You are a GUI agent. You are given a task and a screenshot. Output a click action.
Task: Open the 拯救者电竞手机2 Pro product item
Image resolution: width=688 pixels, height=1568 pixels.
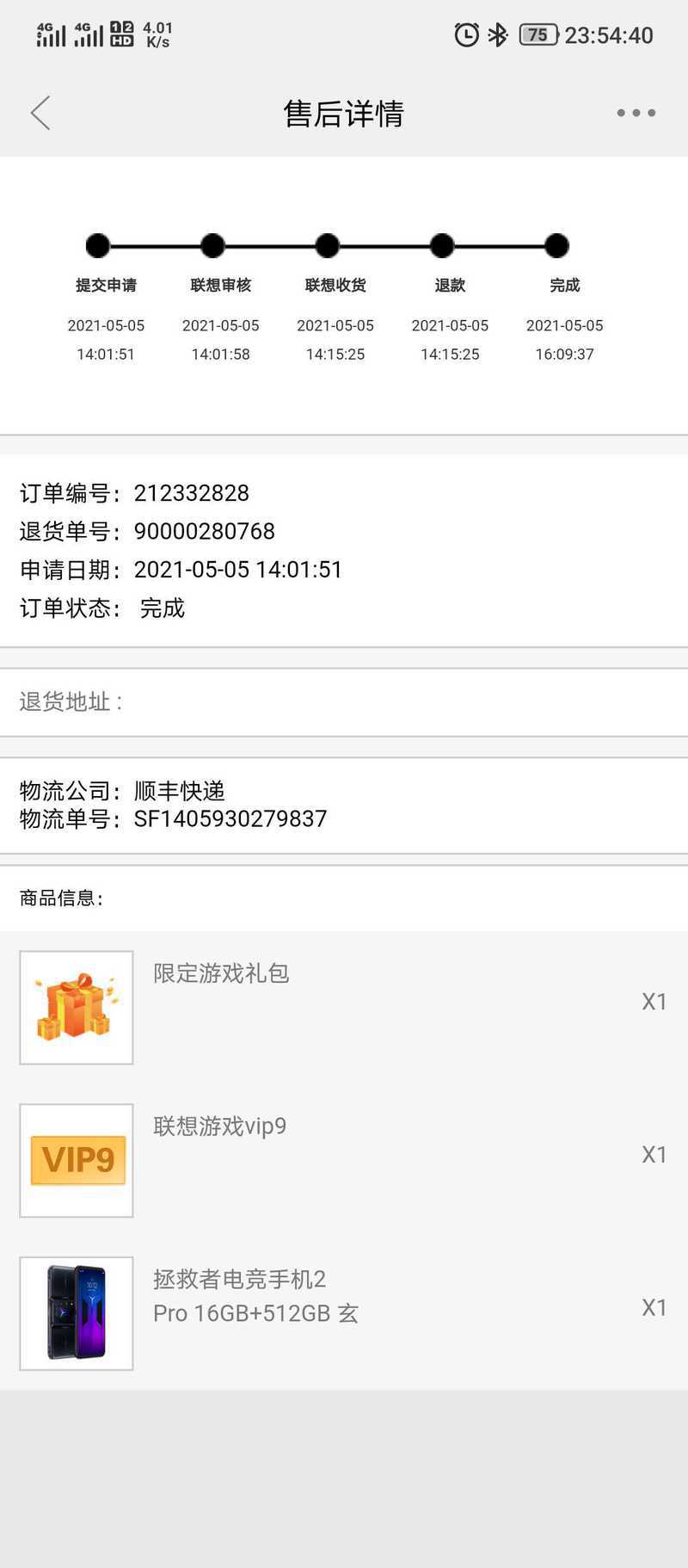click(x=344, y=1313)
